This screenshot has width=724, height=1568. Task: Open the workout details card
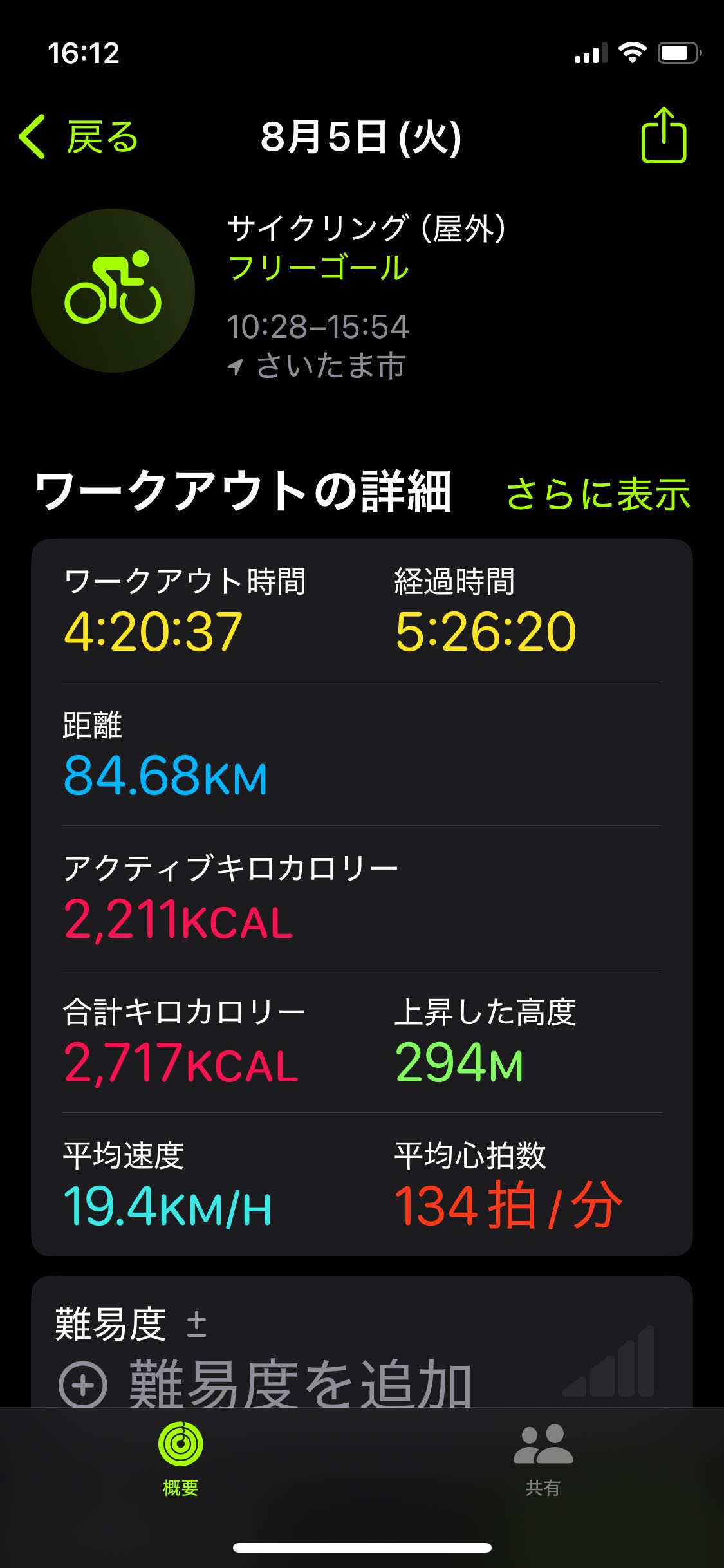click(362, 897)
